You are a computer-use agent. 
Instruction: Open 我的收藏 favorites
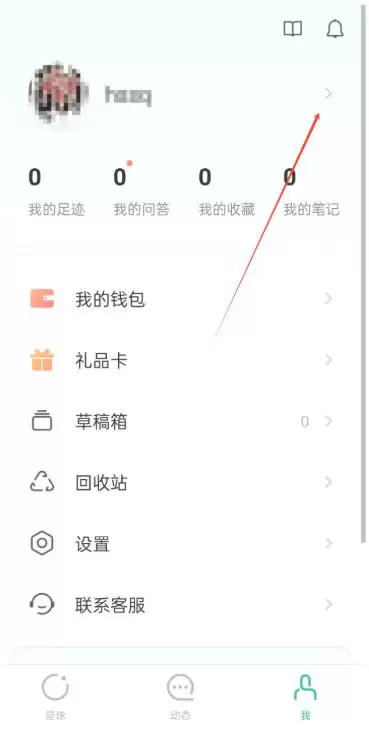point(227,192)
